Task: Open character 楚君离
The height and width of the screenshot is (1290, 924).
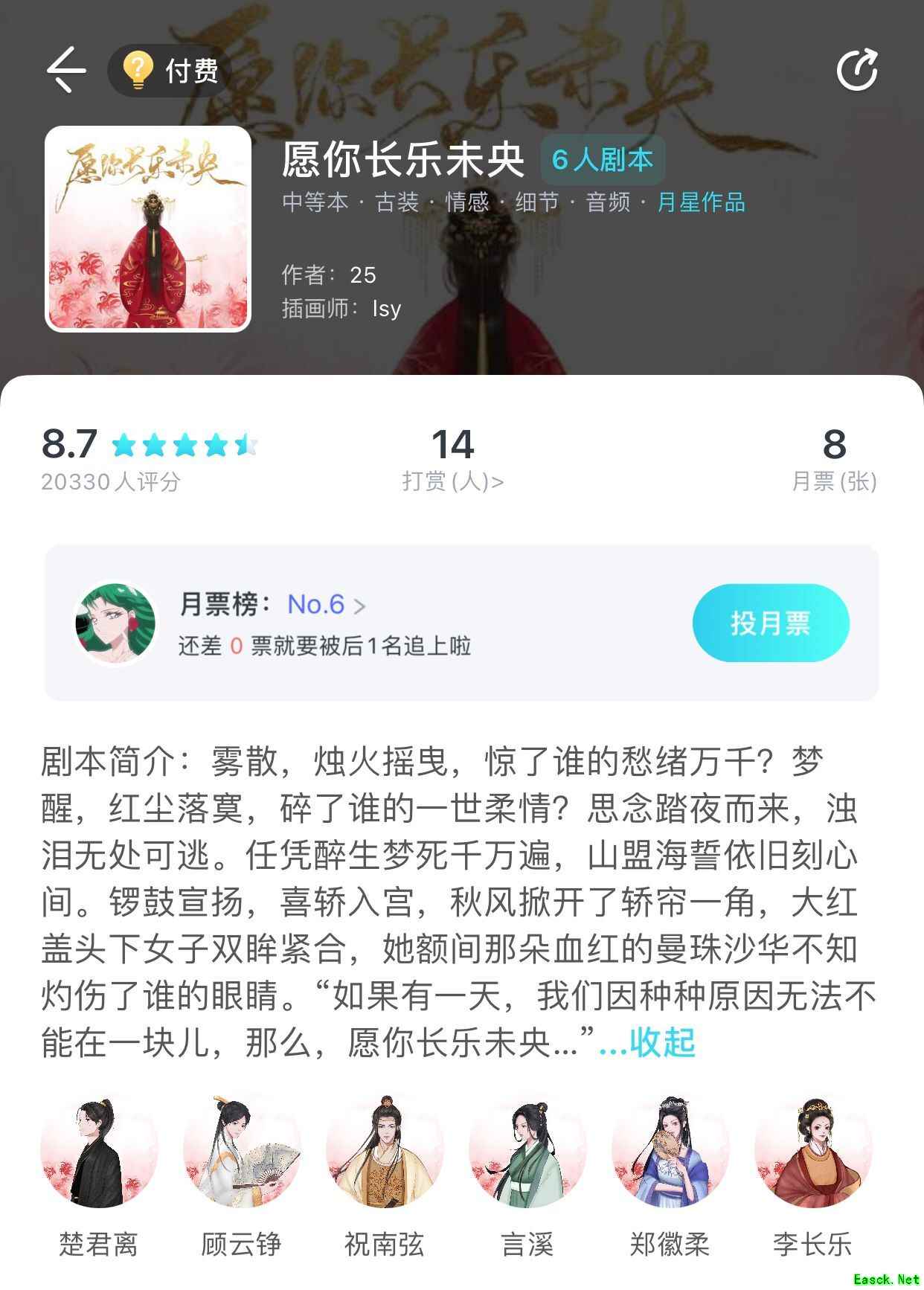Action: (99, 1152)
